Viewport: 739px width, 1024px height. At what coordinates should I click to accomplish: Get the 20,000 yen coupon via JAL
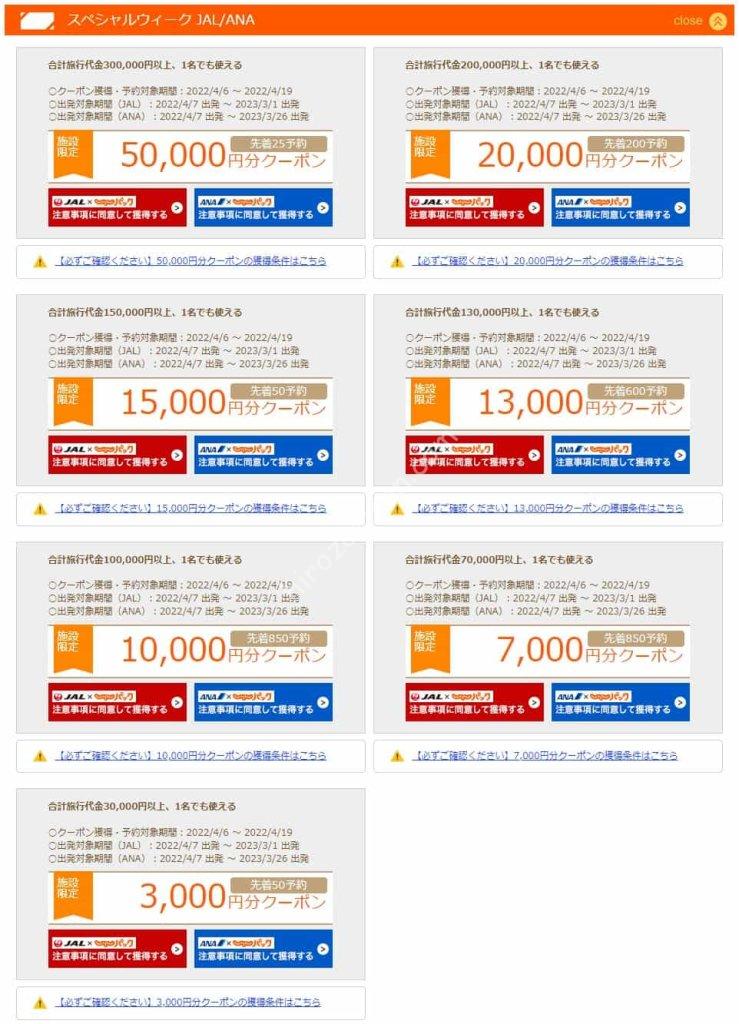(474, 207)
